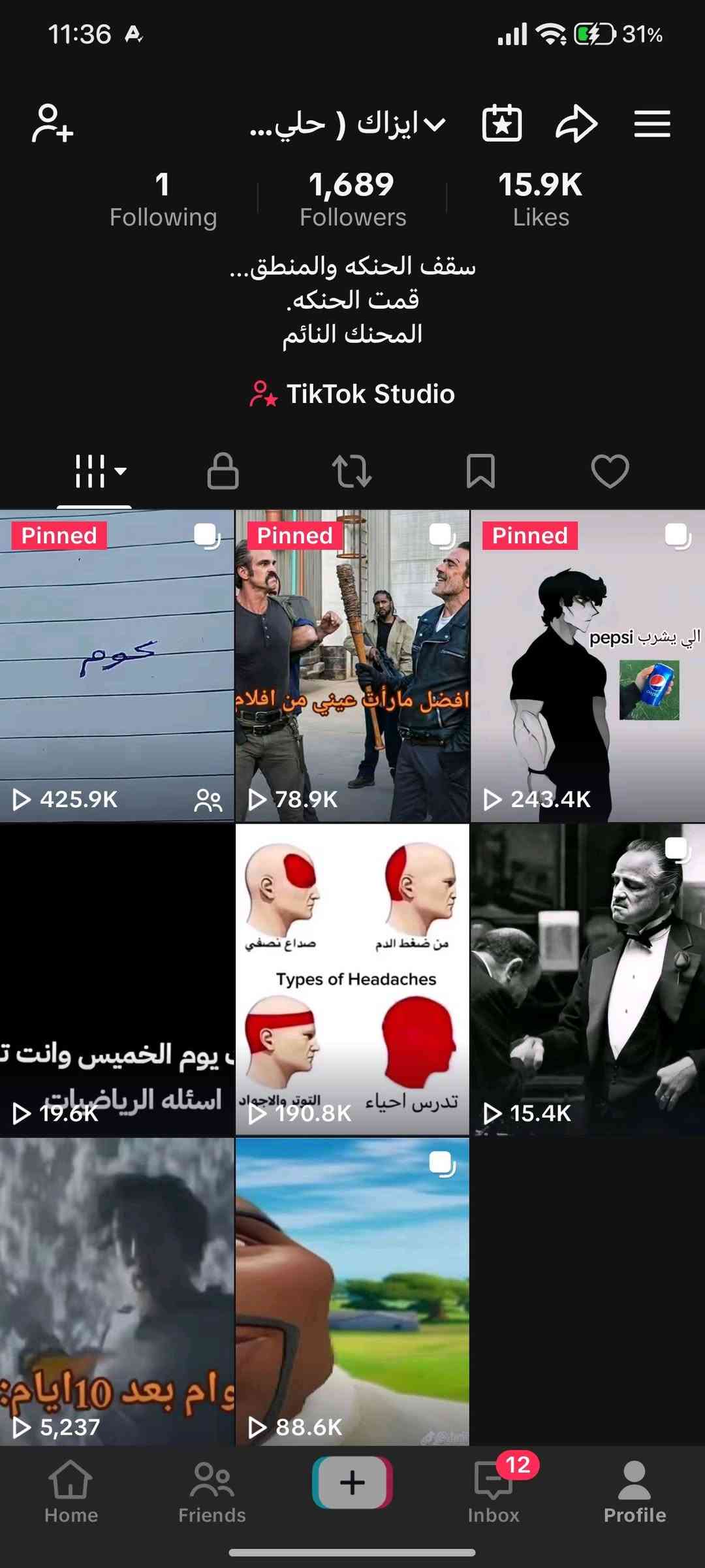Share this profile
This screenshot has height=1568, width=705.
[576, 123]
